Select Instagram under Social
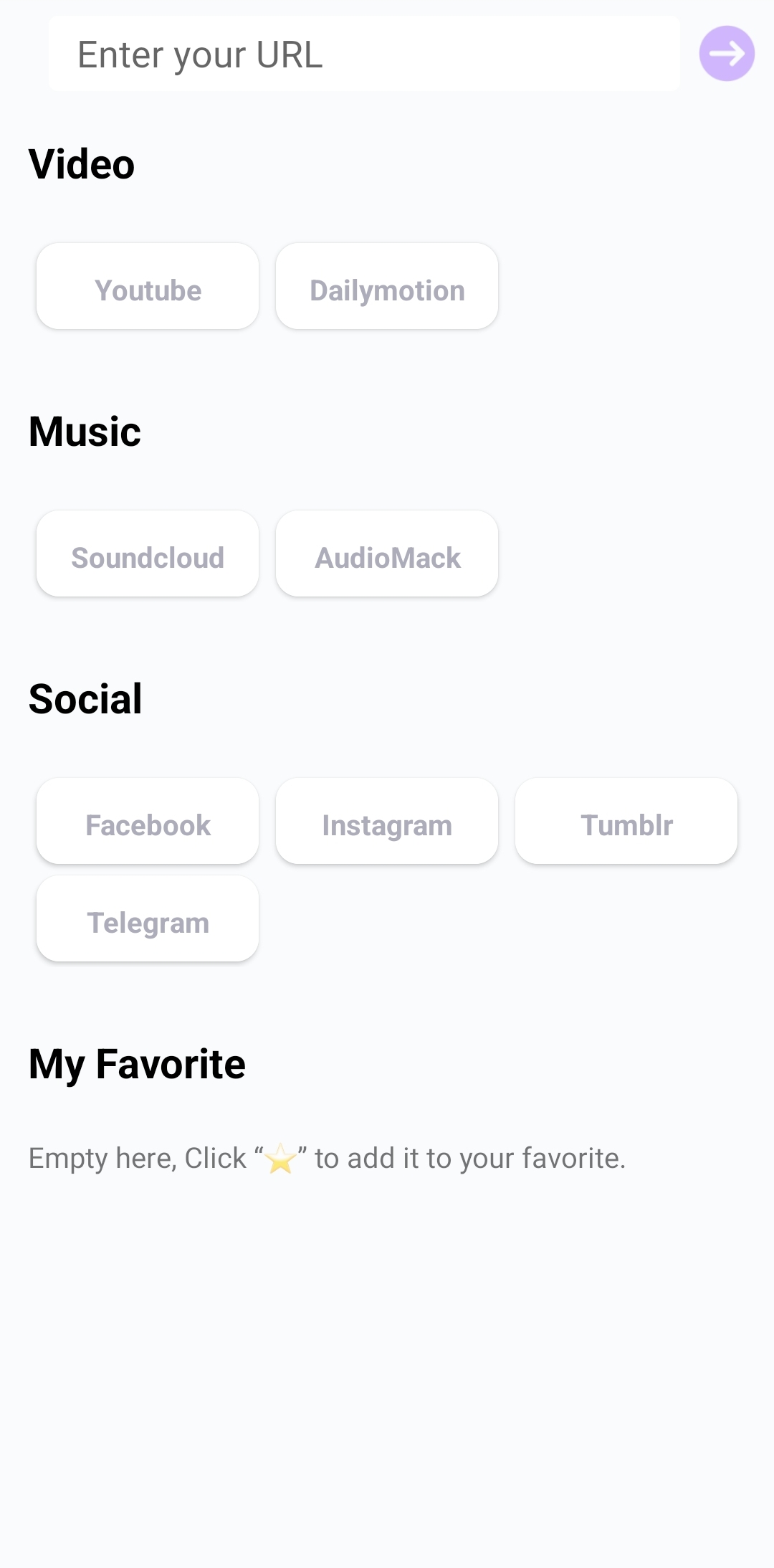Viewport: 774px width, 1568px height. click(x=387, y=822)
